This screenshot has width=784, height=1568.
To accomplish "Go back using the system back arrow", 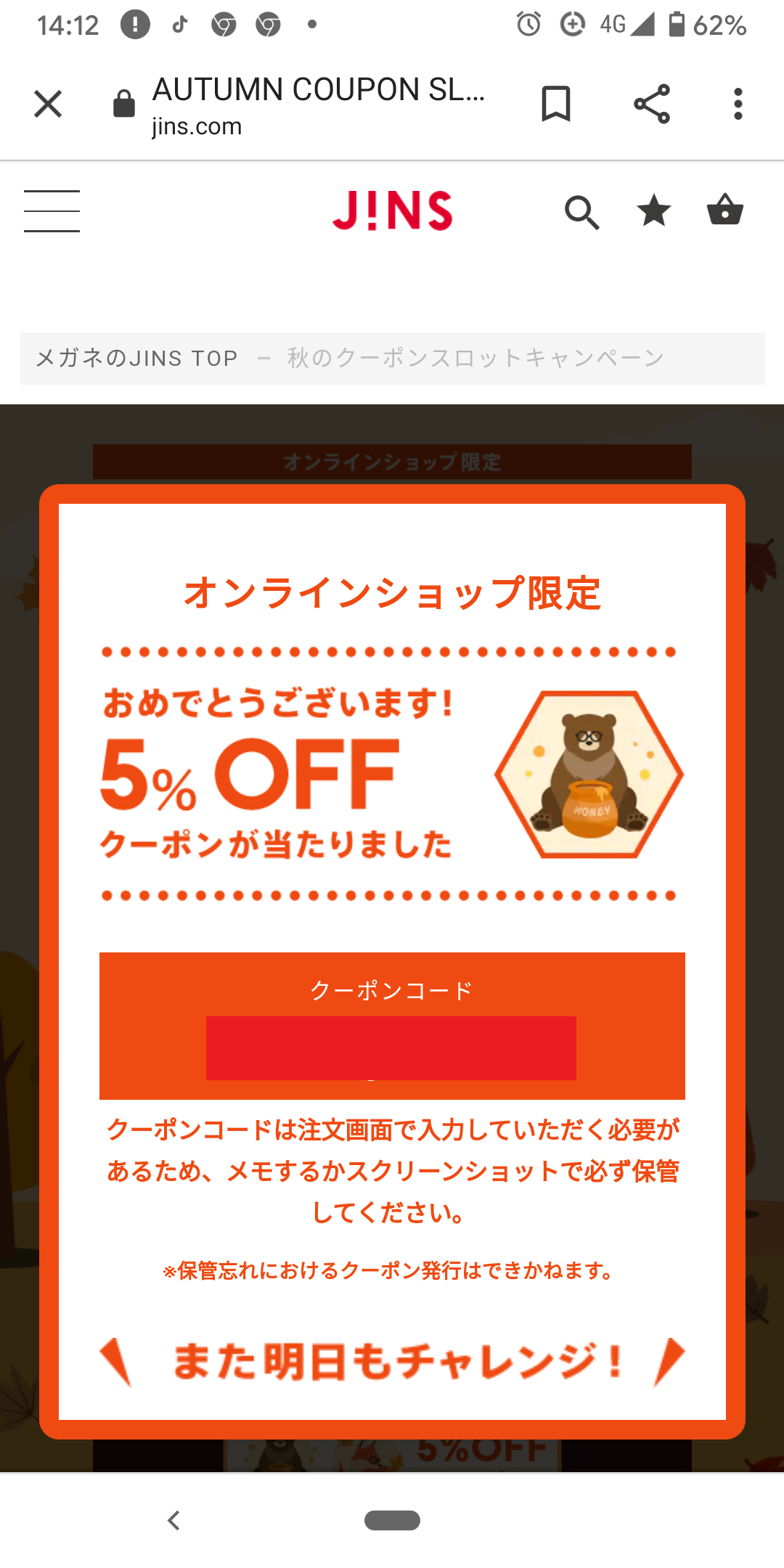I will coord(173,1520).
